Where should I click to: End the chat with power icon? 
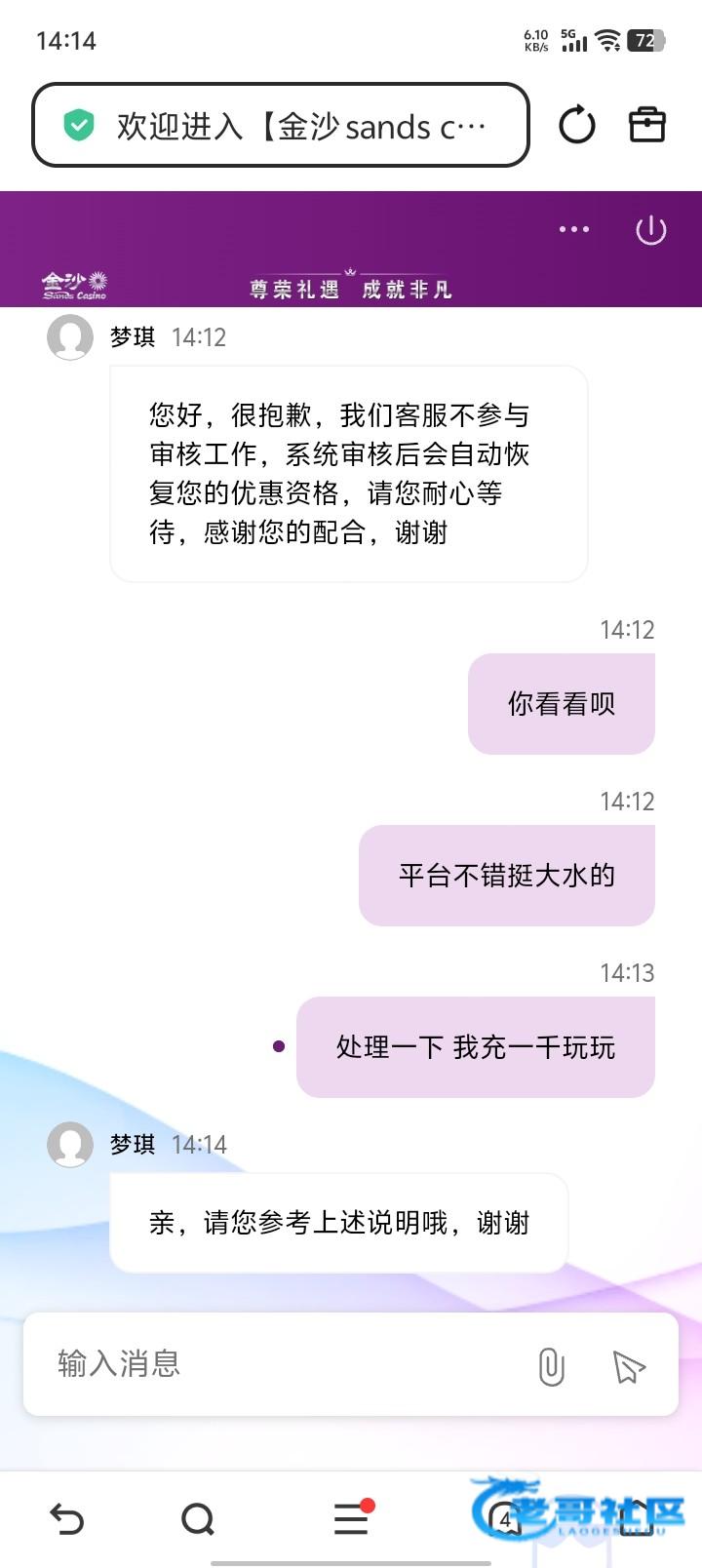650,230
